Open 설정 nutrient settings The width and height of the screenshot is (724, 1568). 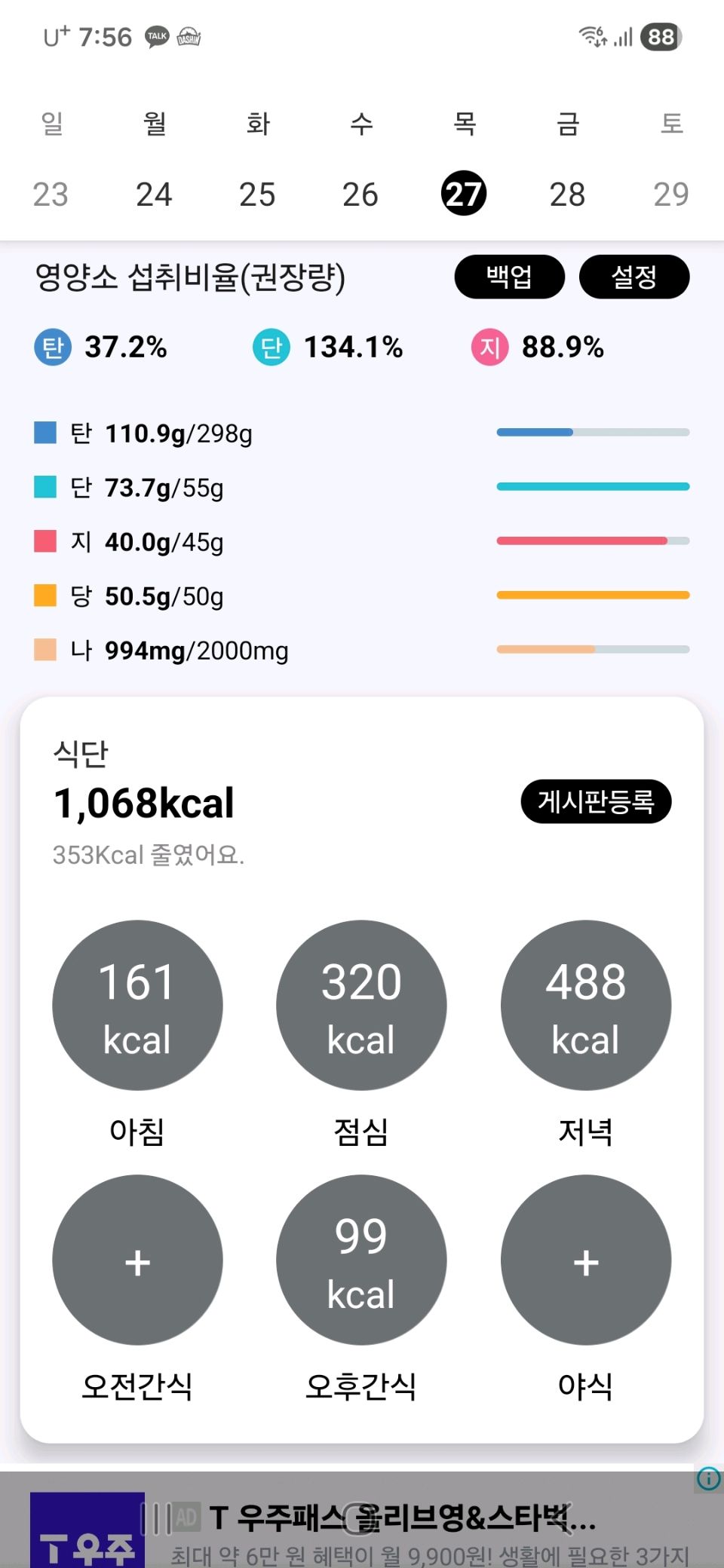pos(633,277)
